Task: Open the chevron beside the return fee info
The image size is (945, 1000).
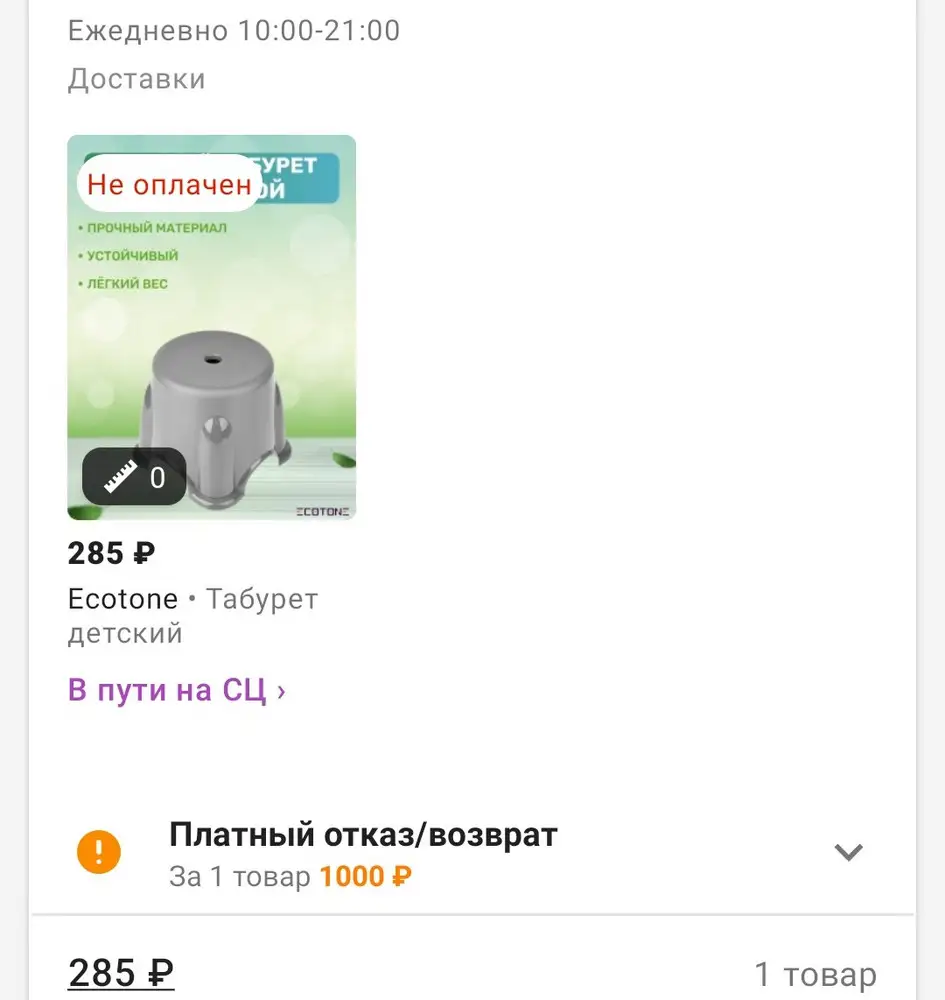Action: click(848, 852)
